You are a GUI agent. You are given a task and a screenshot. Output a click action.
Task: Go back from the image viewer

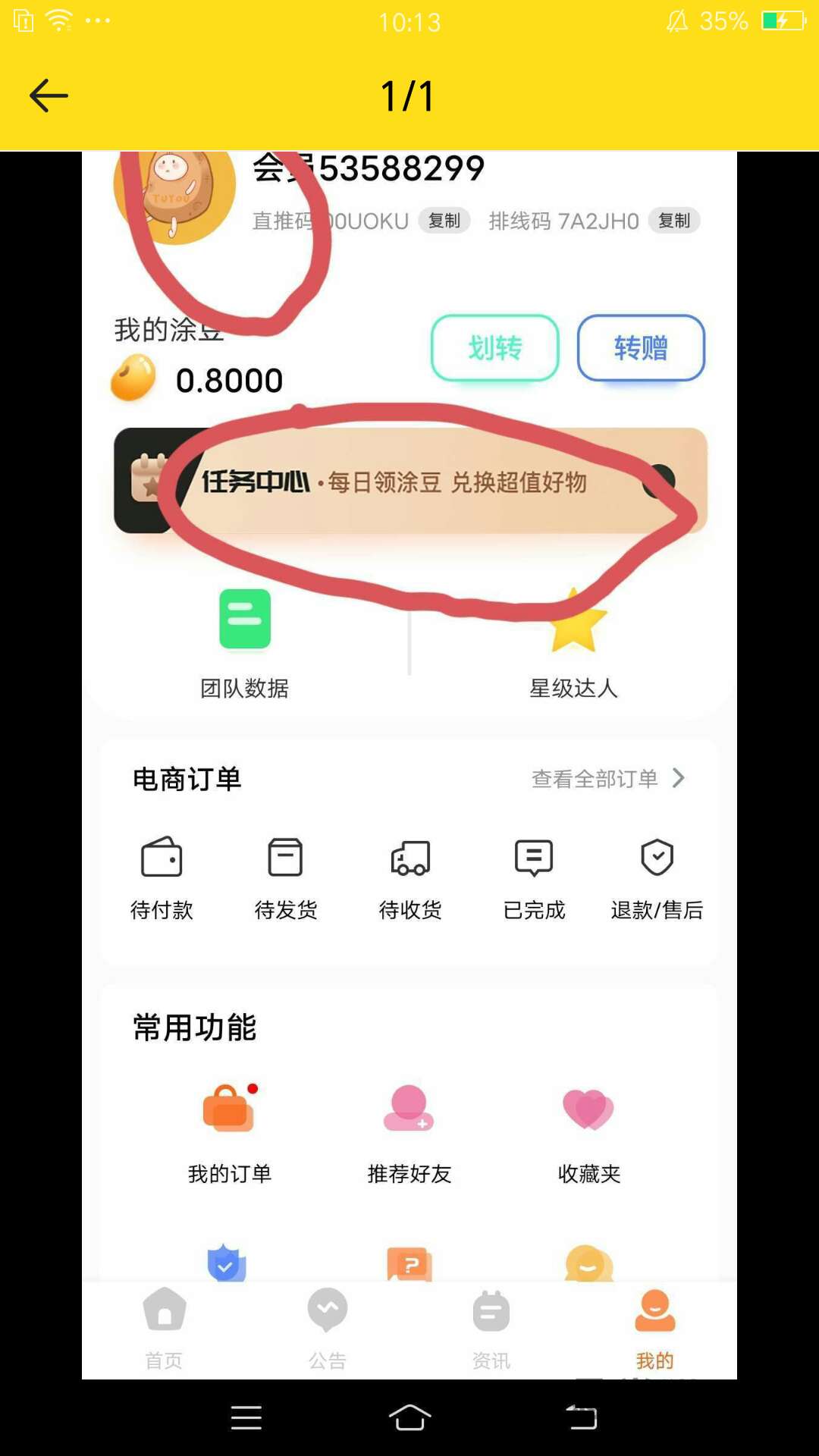click(49, 96)
